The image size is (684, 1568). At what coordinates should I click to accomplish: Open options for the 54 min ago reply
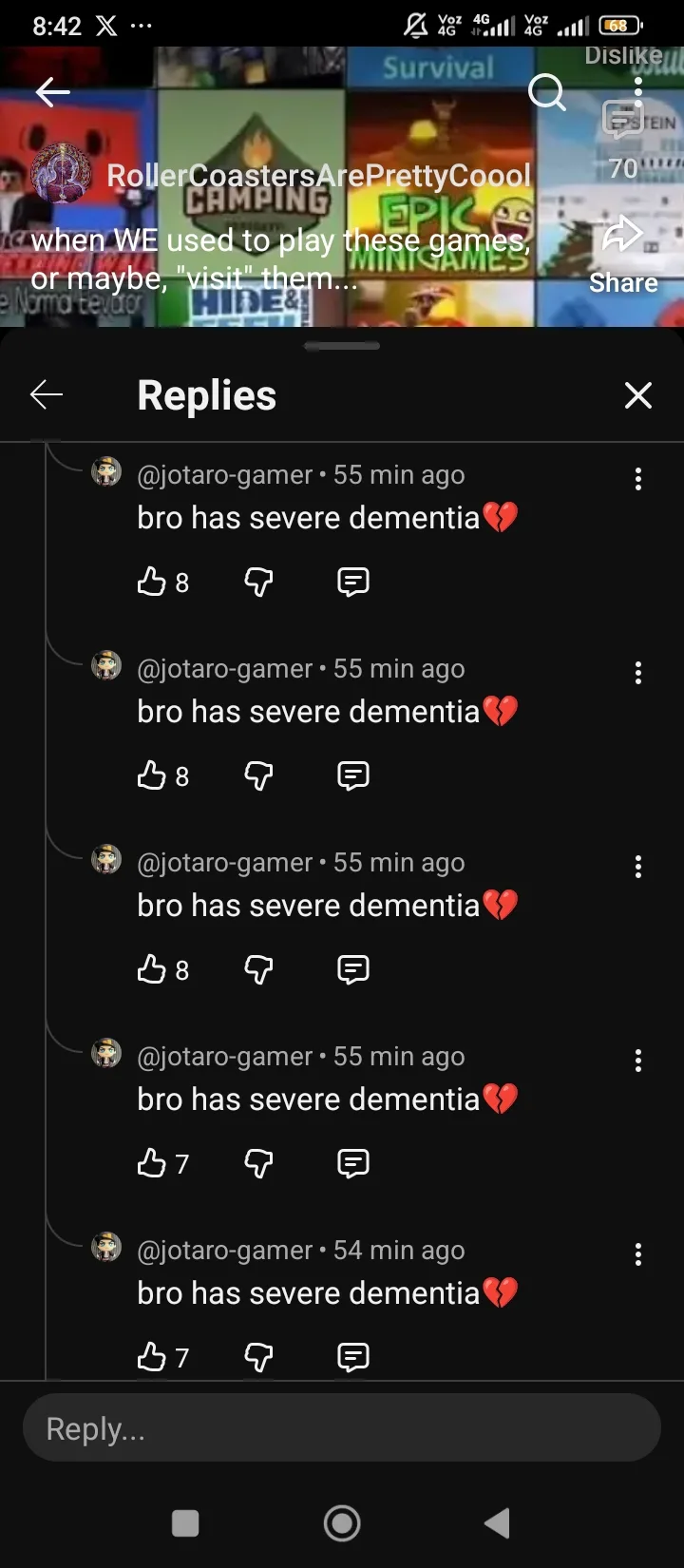coord(637,1254)
